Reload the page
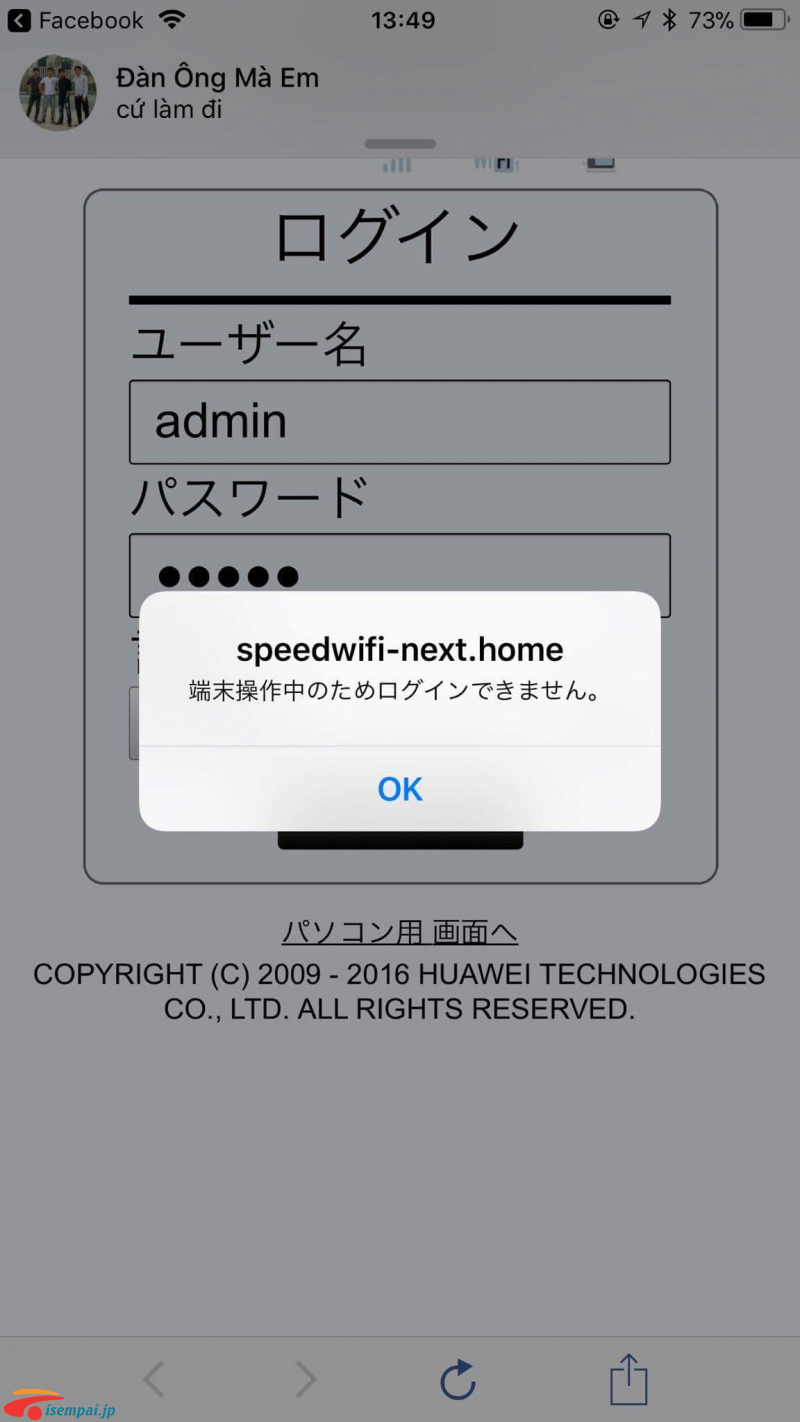Viewport: 800px width, 1422px height. click(x=458, y=1380)
